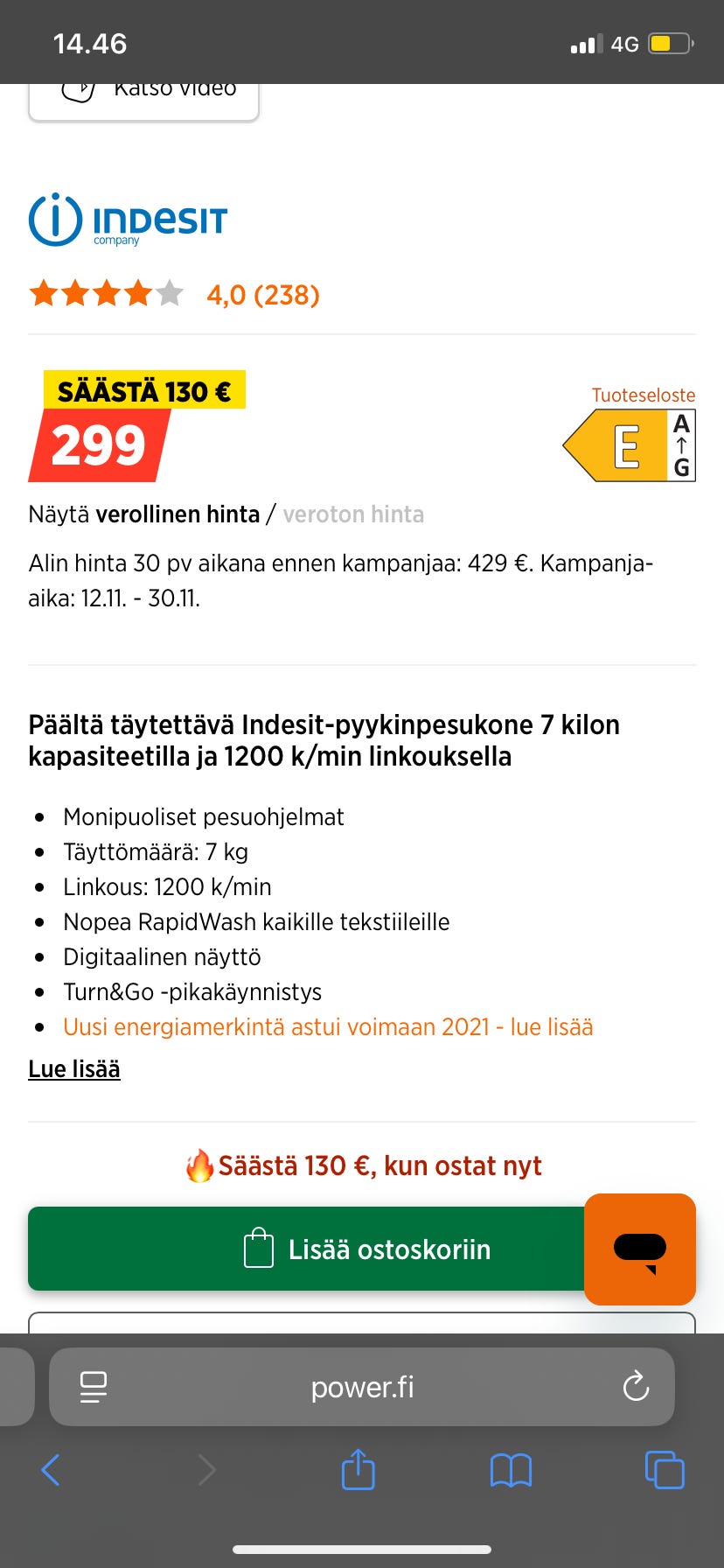The height and width of the screenshot is (1568, 724).
Task: Tap the address bar showing power.fi
Action: (x=362, y=1387)
